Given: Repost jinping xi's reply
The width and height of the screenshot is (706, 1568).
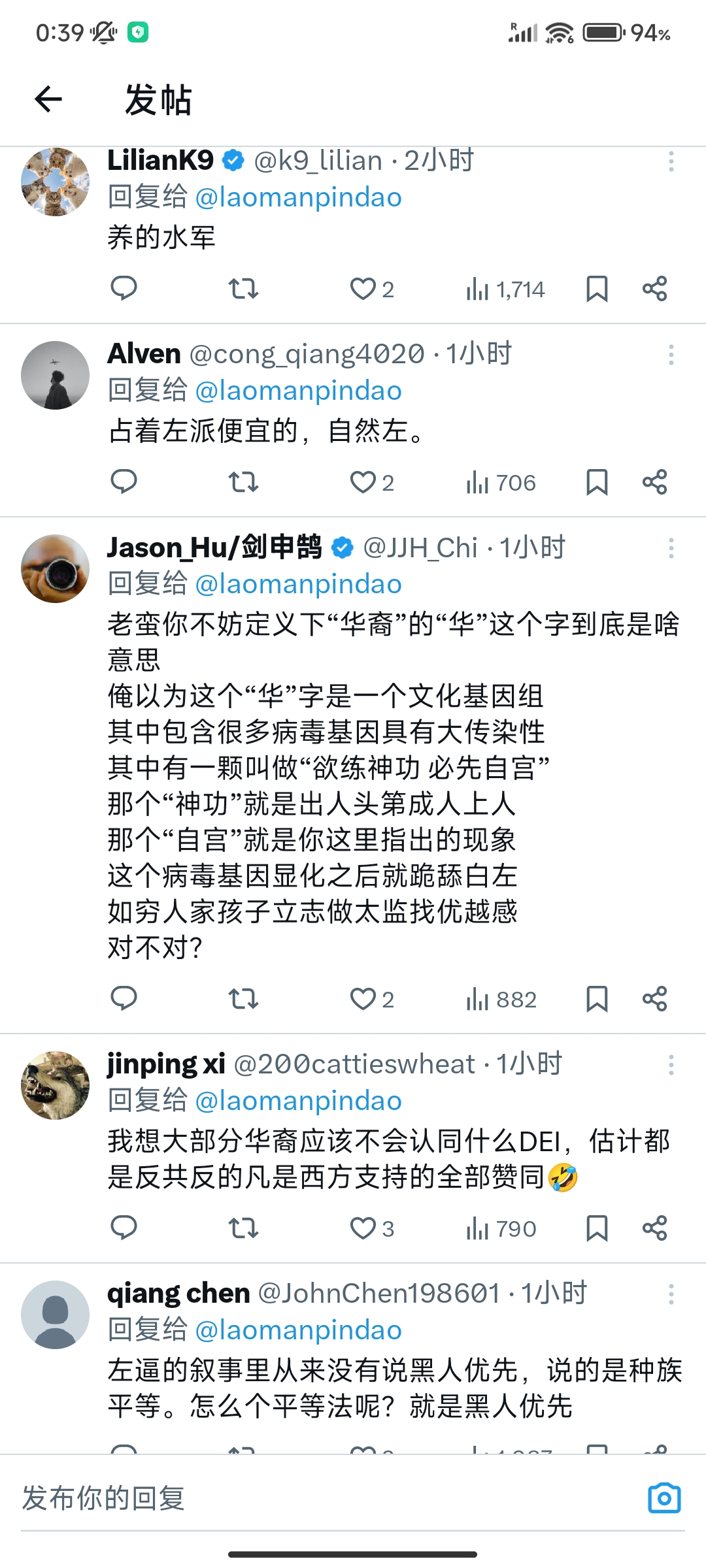Looking at the screenshot, I should pos(243,1228).
